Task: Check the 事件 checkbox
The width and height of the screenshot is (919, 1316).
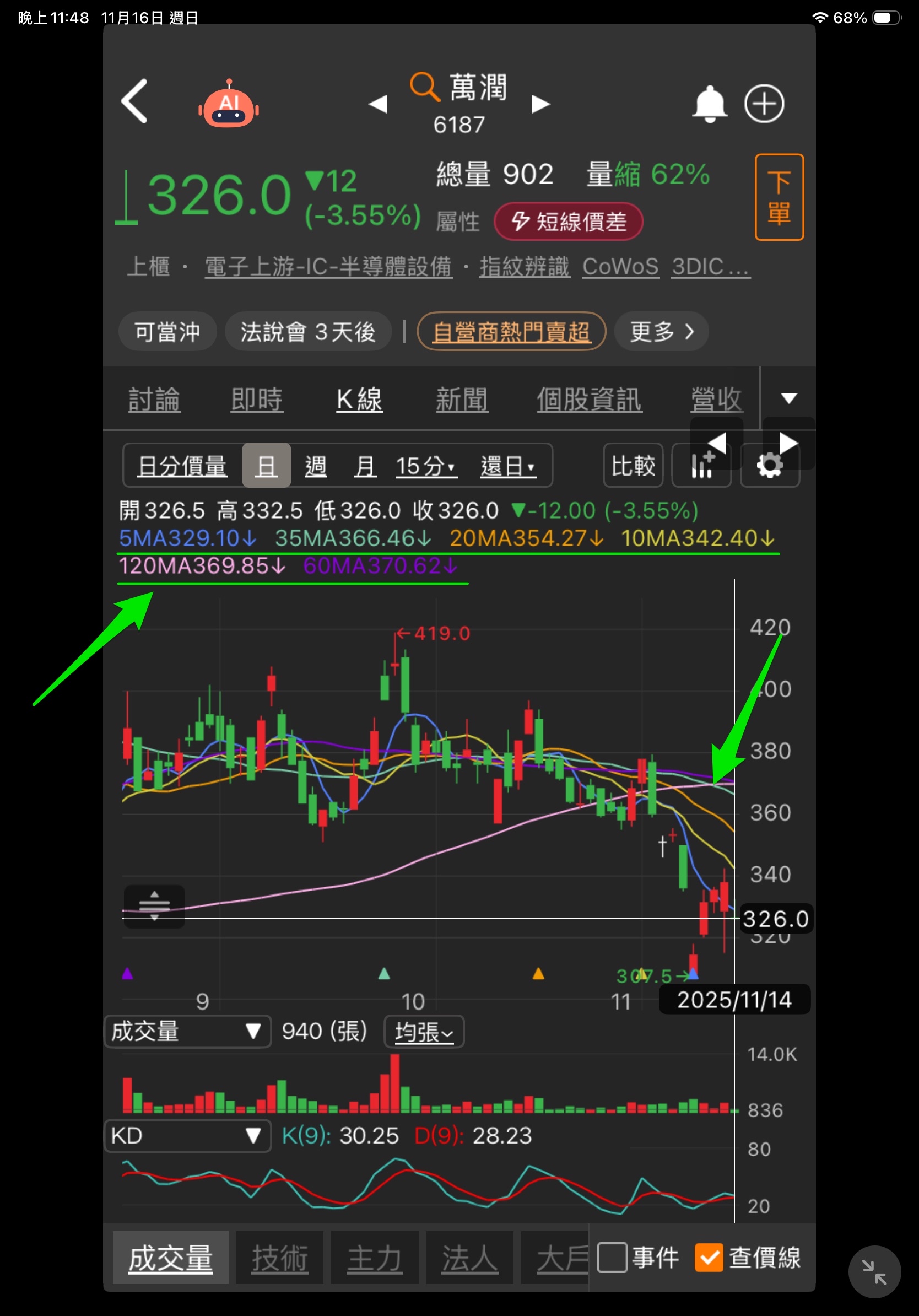Action: pyautogui.click(x=612, y=1258)
